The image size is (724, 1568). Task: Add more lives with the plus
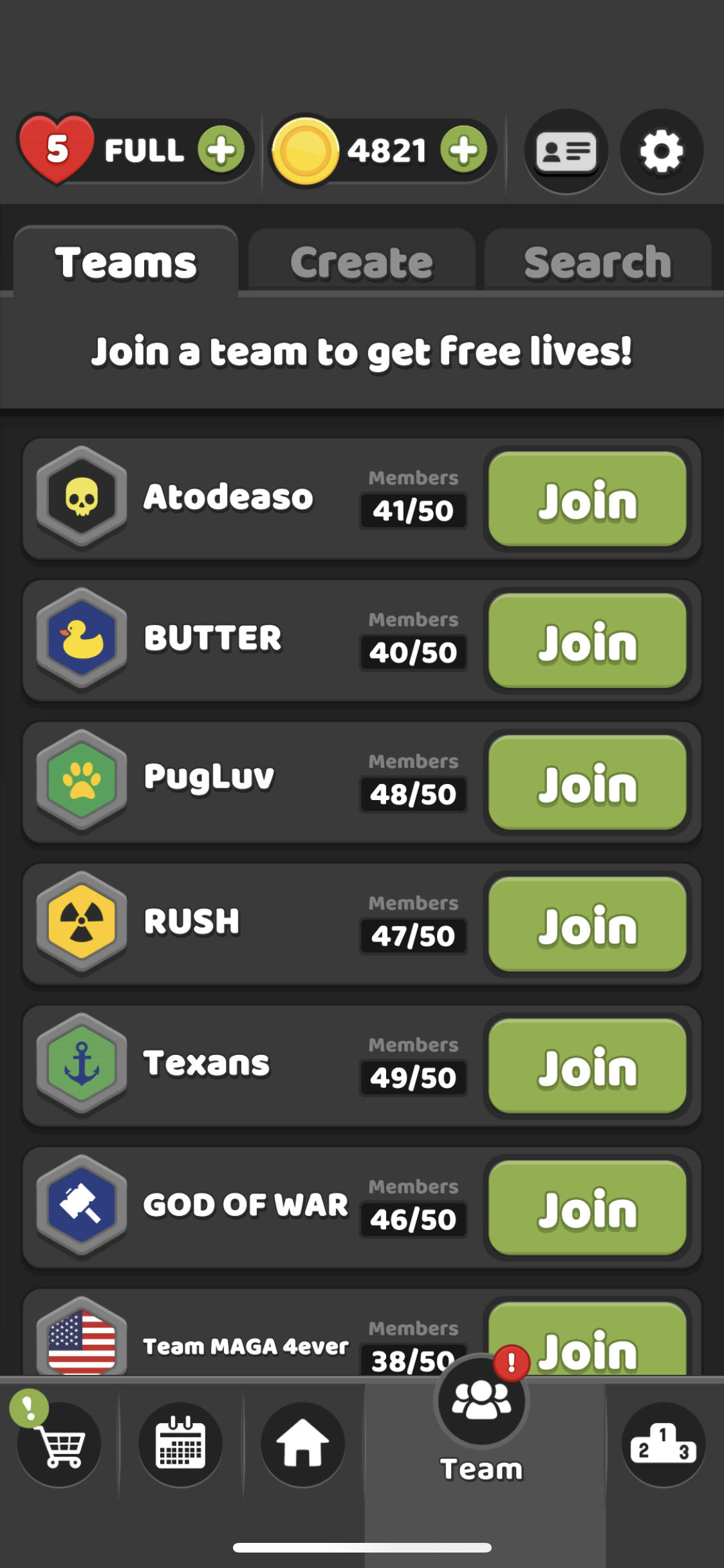tap(221, 150)
